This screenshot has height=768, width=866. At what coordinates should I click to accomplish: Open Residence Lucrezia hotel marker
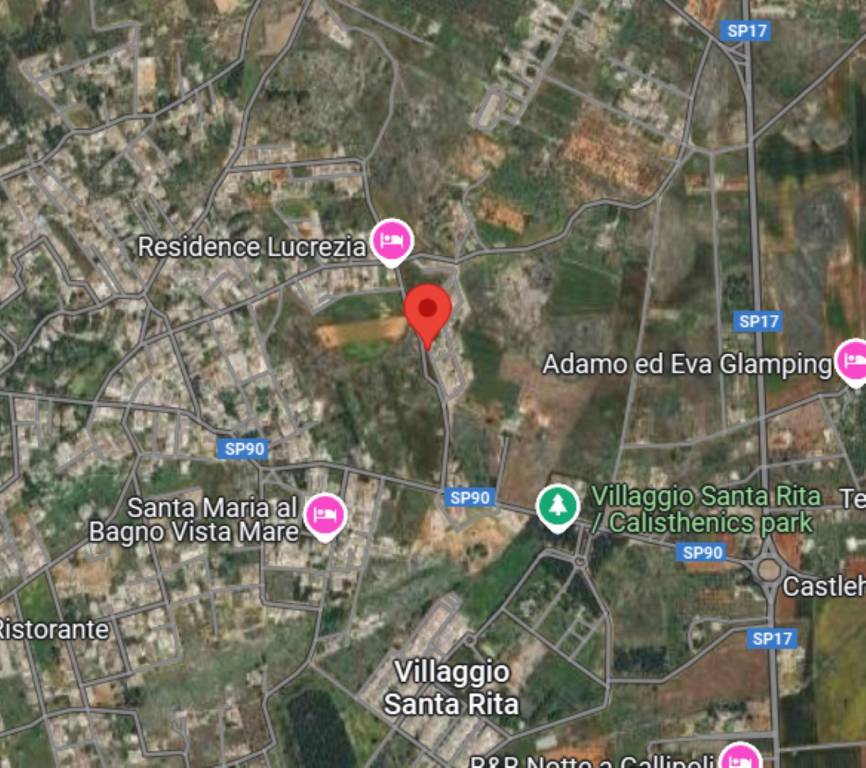392,241
